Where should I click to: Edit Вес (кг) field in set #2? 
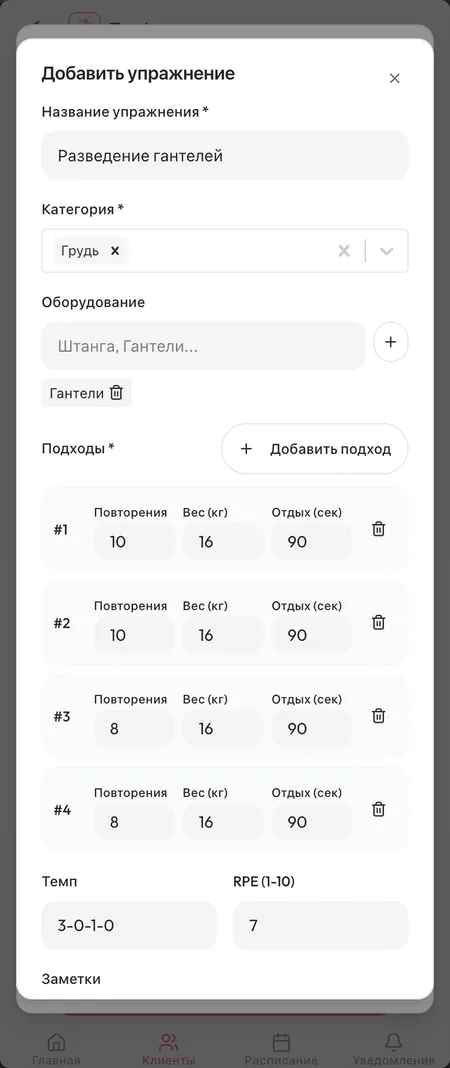[223, 635]
